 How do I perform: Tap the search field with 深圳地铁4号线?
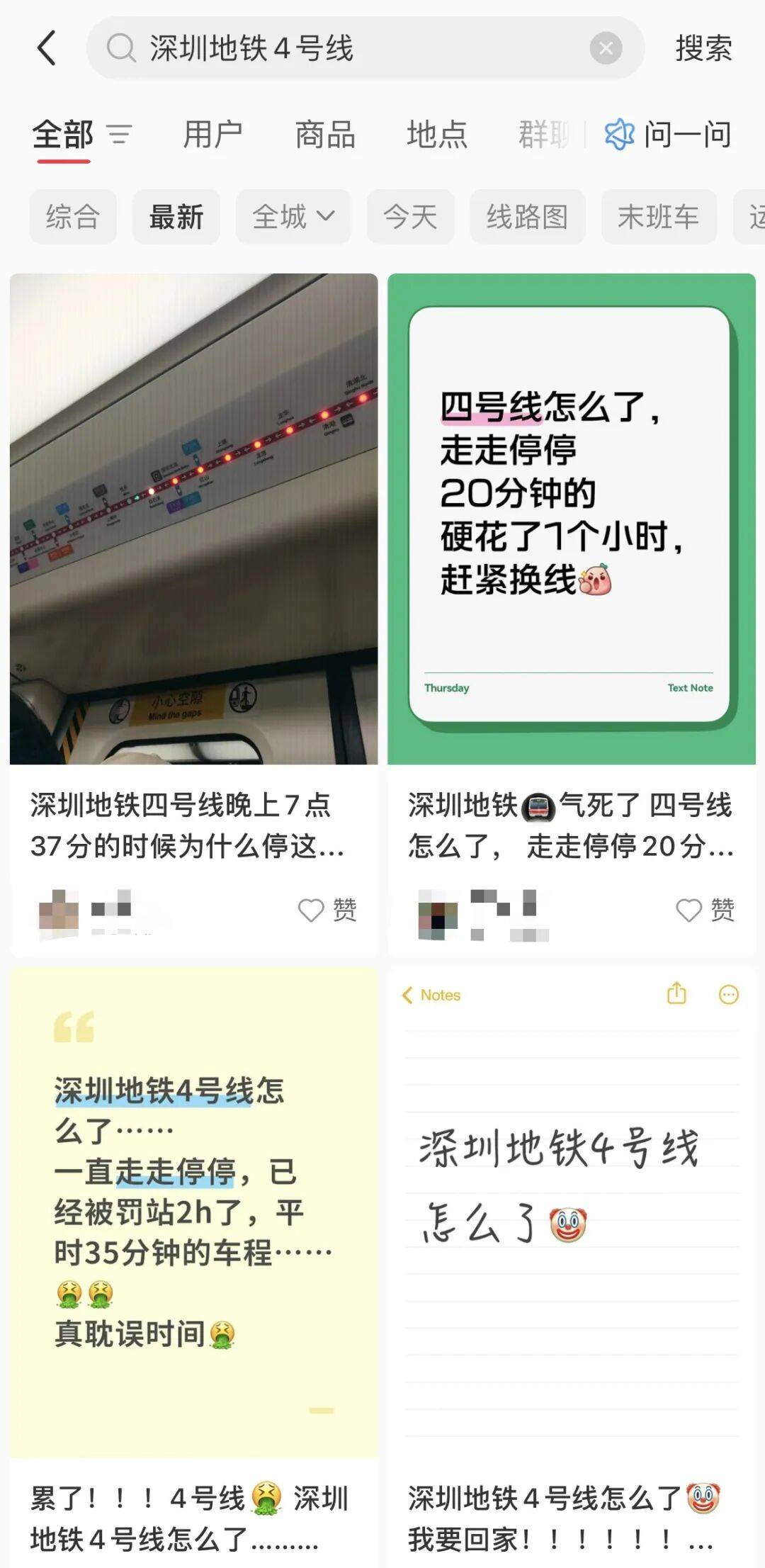(354, 48)
